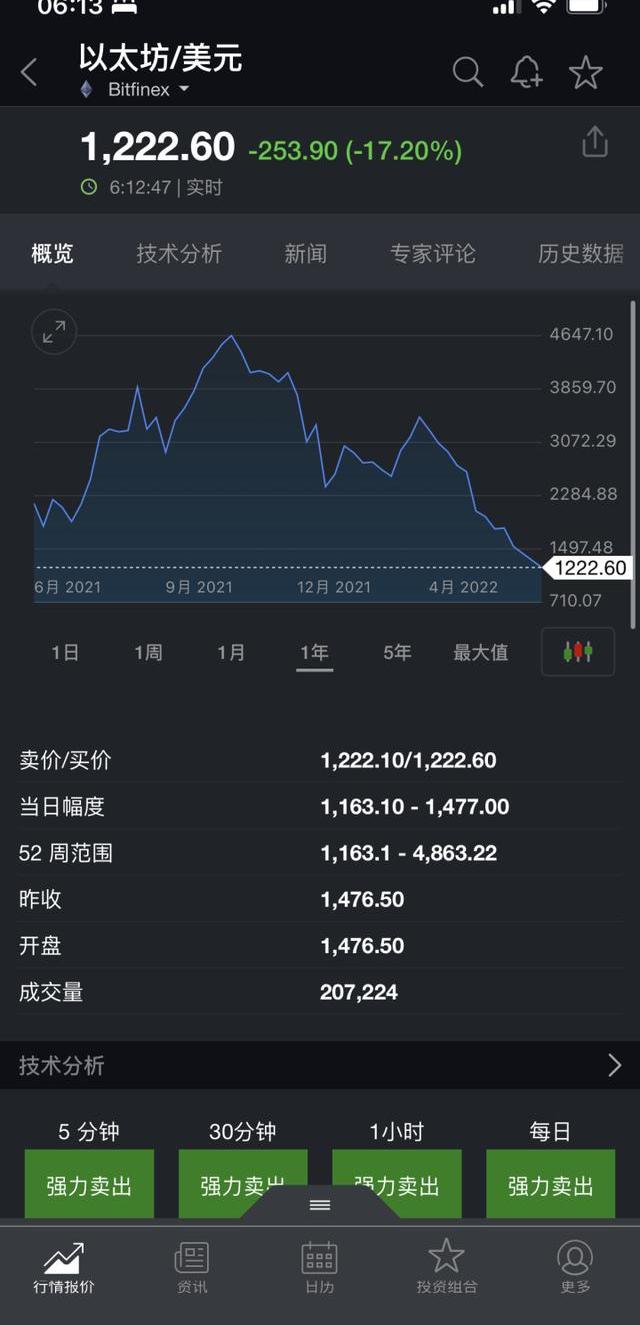640x1325 pixels.
Task: Open the 专家评论 tab
Action: point(433,254)
